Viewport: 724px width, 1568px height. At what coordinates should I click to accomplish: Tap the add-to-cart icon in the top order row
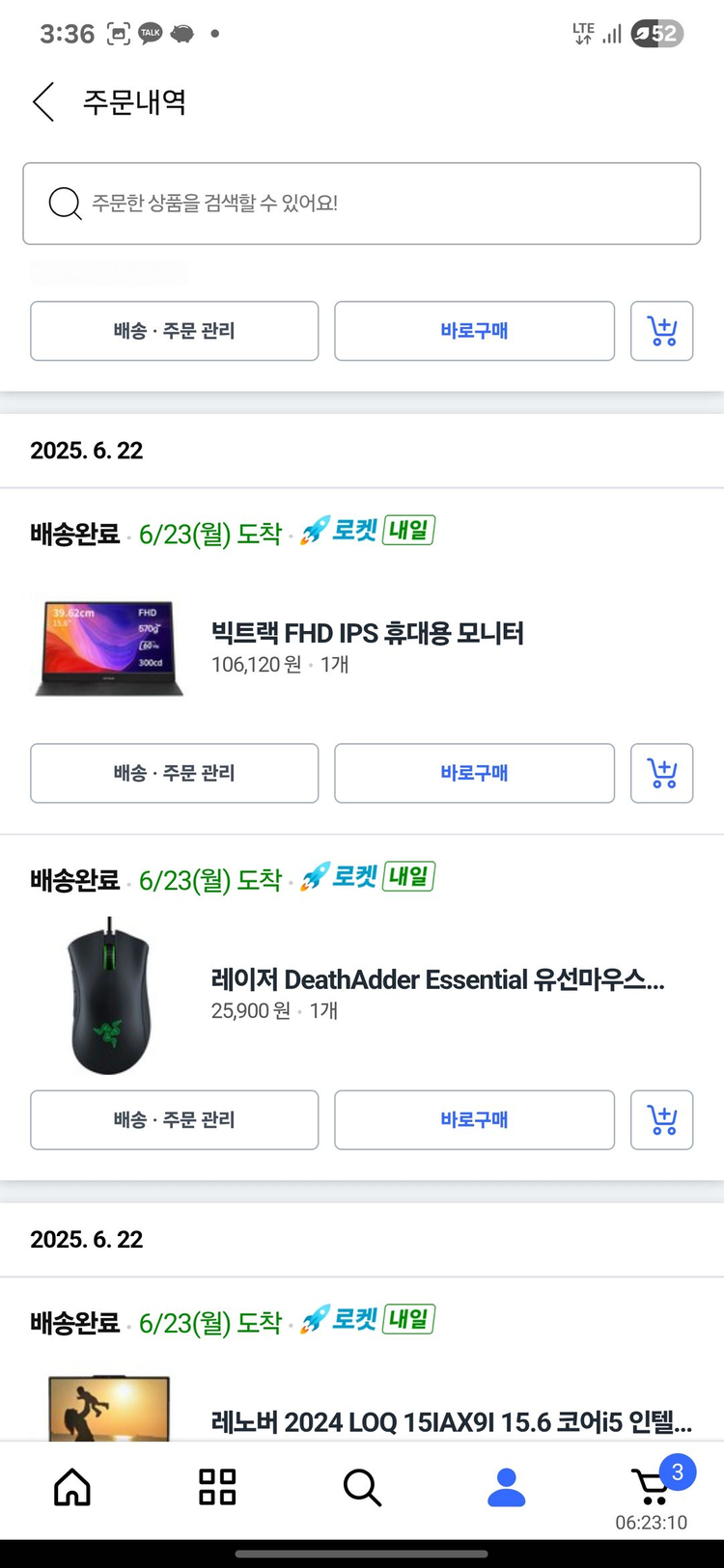[x=662, y=331]
